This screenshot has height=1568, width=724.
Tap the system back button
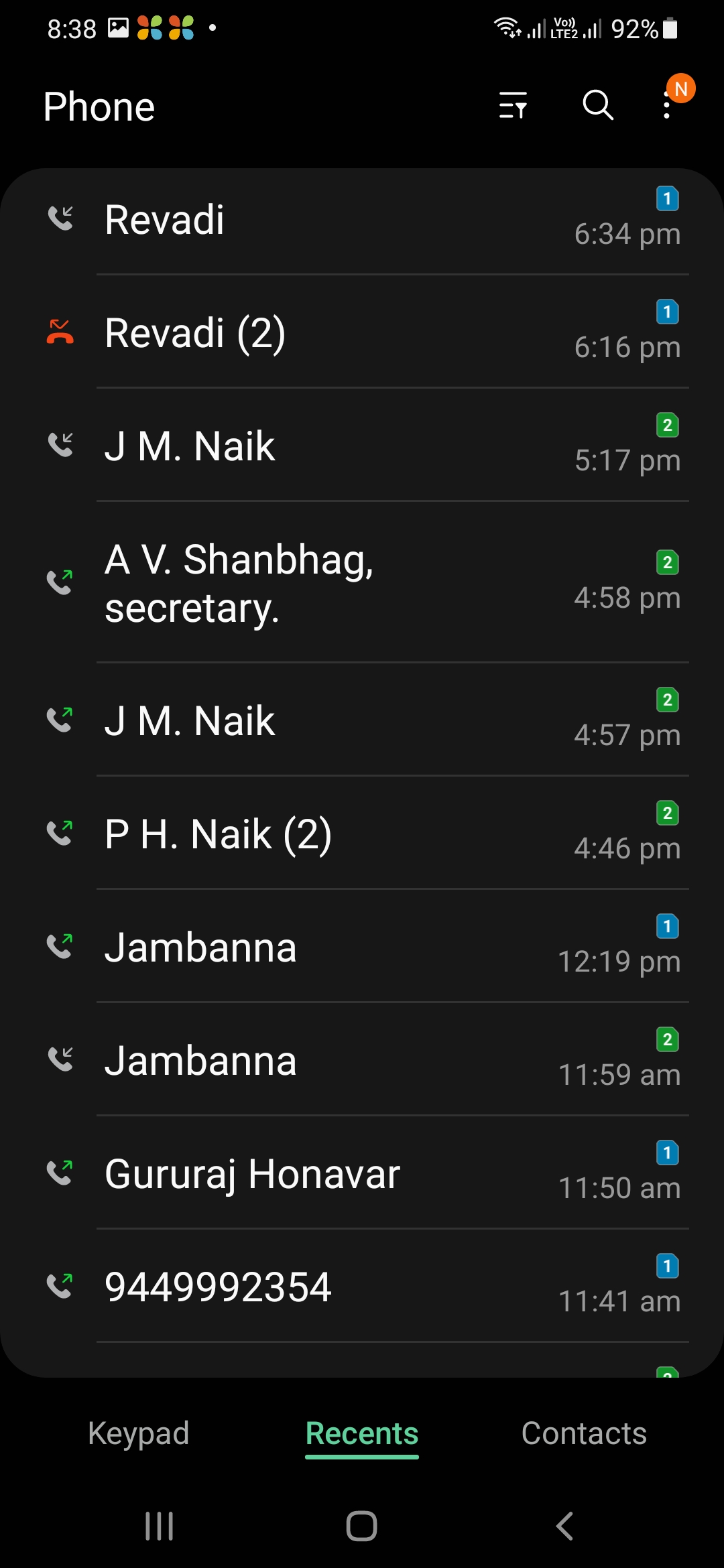pyautogui.click(x=564, y=1526)
